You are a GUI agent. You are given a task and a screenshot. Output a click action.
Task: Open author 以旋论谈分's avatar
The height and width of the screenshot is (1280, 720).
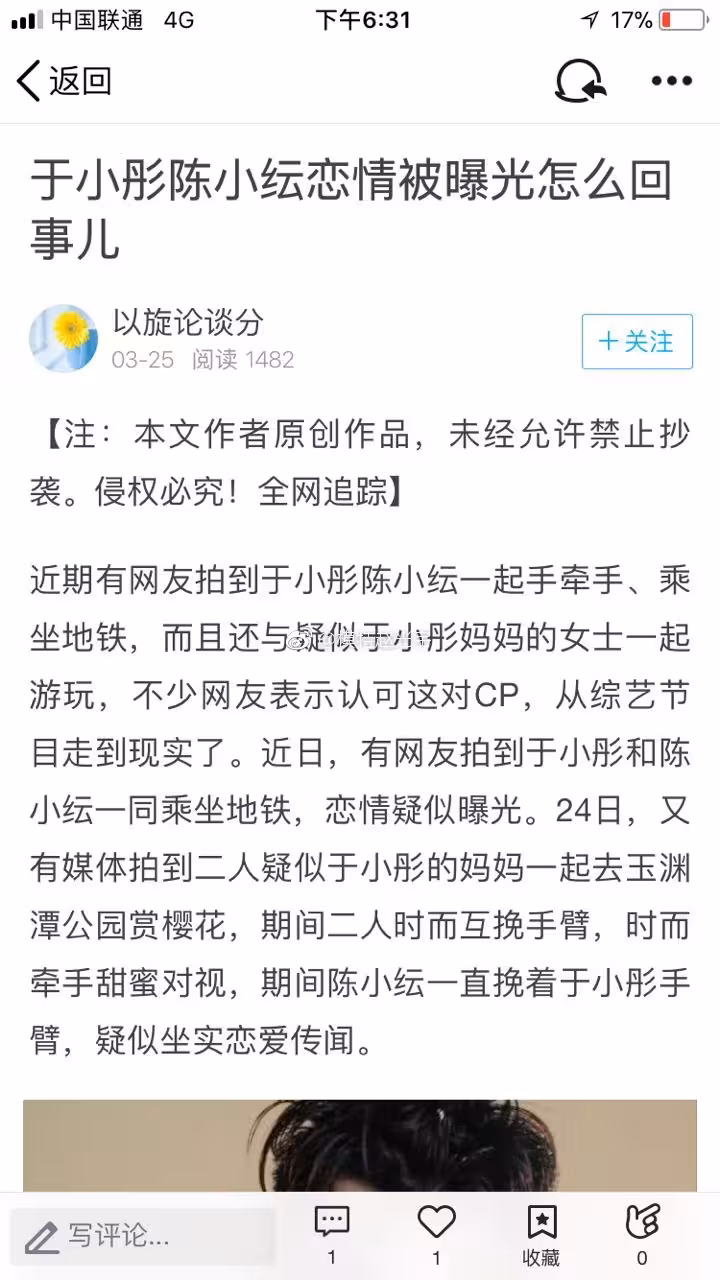64,338
